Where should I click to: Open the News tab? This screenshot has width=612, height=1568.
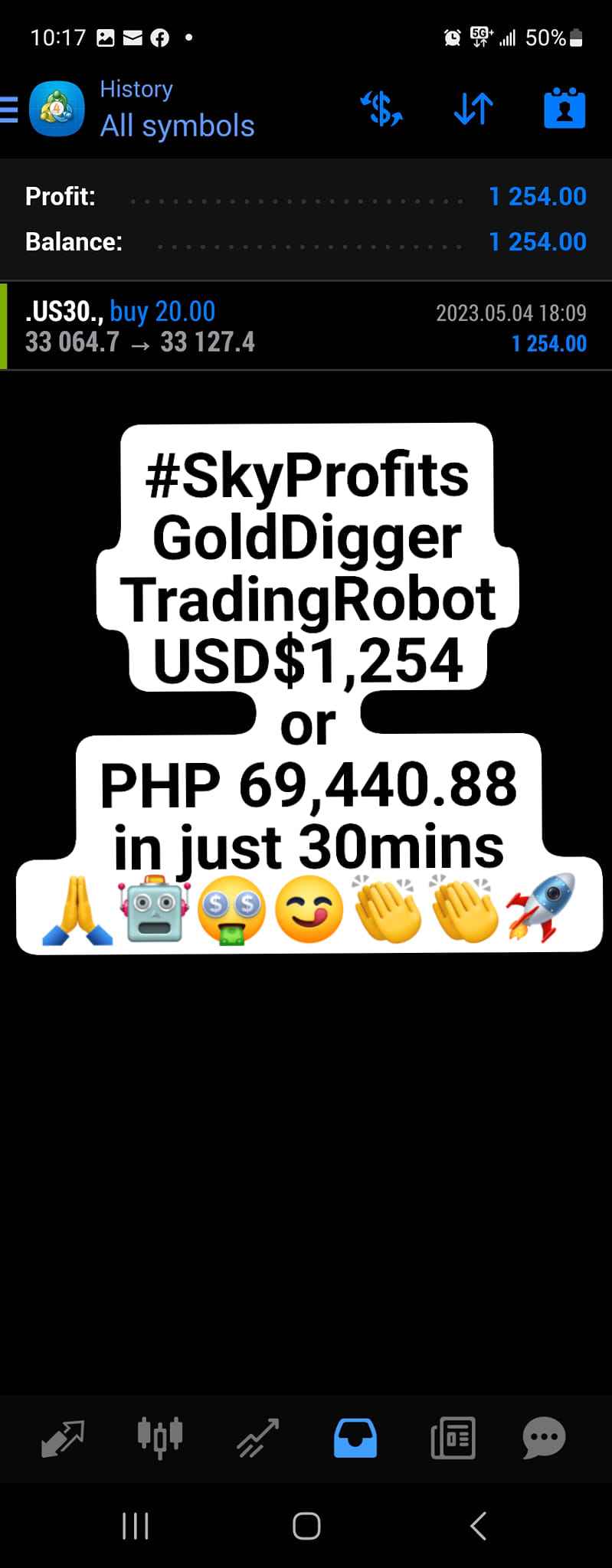tap(453, 1438)
